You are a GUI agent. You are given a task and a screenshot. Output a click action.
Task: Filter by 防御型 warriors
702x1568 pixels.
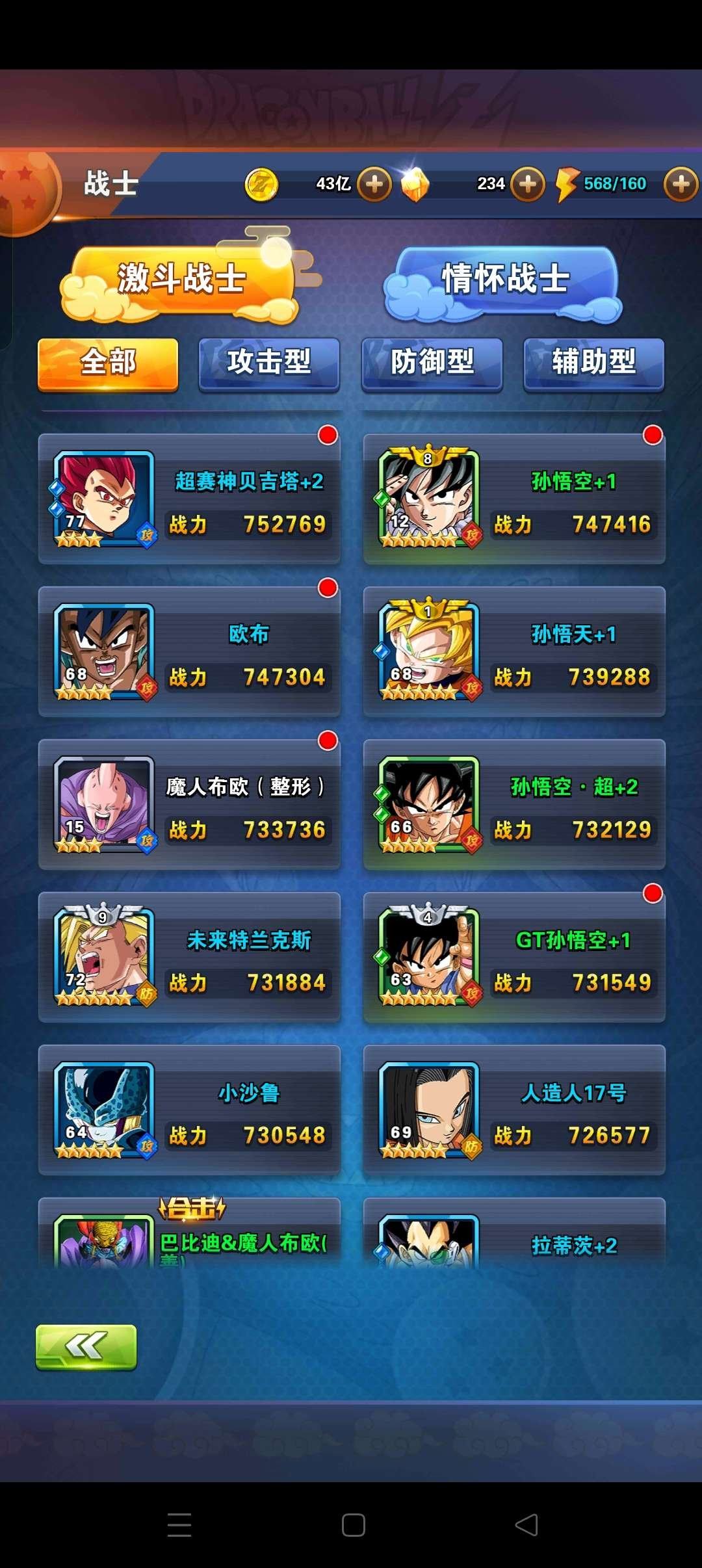click(x=432, y=363)
